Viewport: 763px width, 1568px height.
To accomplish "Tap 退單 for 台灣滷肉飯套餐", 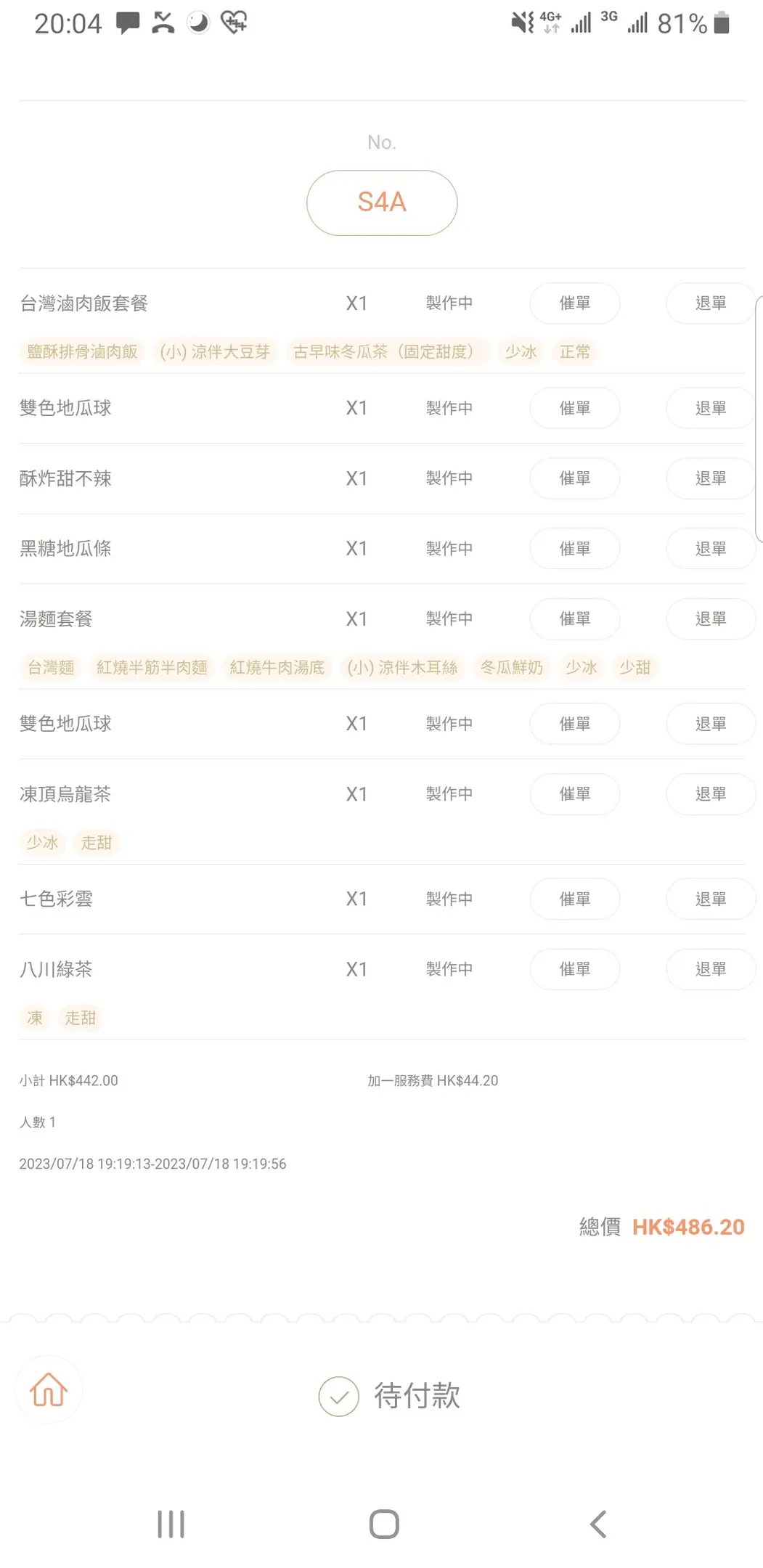I will click(x=711, y=303).
